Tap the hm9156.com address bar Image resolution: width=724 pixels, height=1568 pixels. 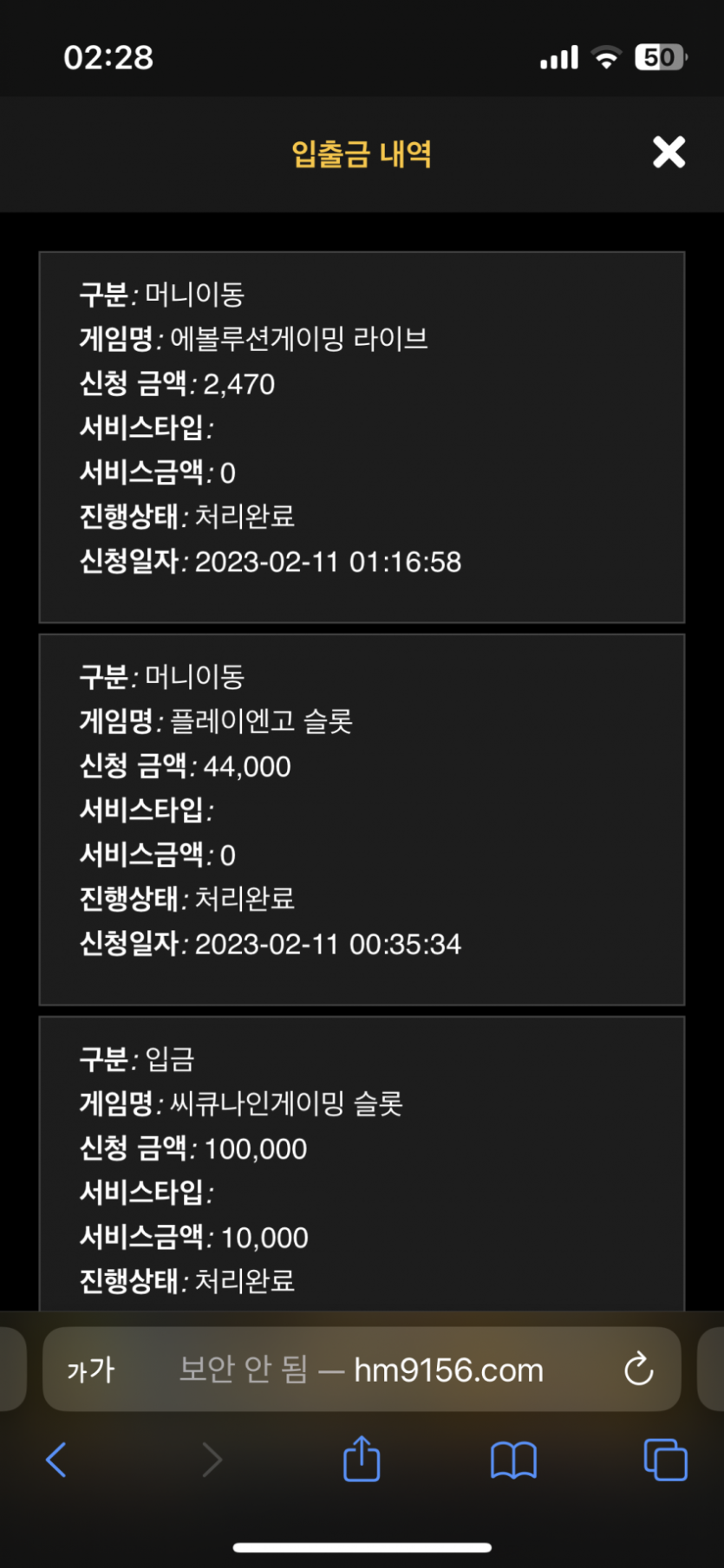(x=362, y=1370)
